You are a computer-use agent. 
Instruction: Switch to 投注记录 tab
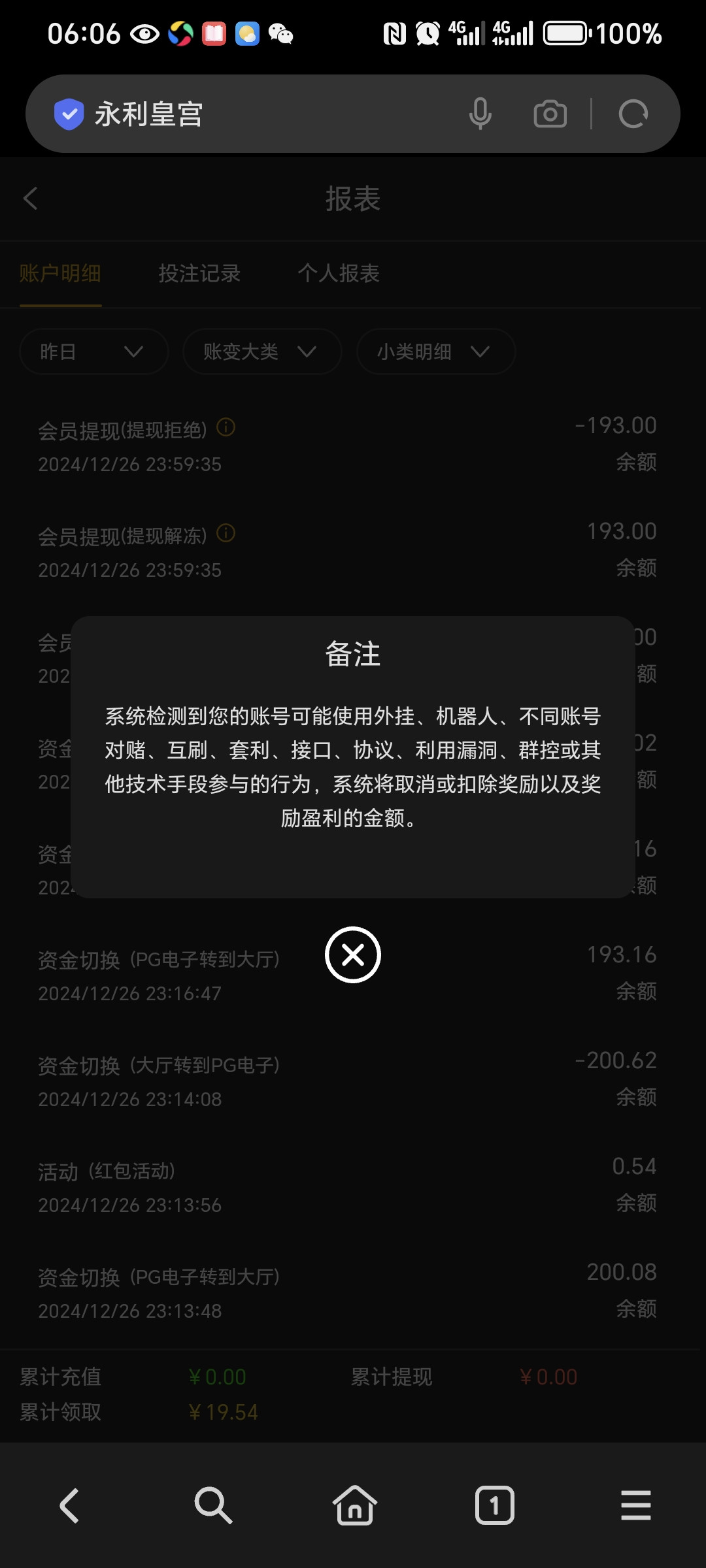click(199, 273)
